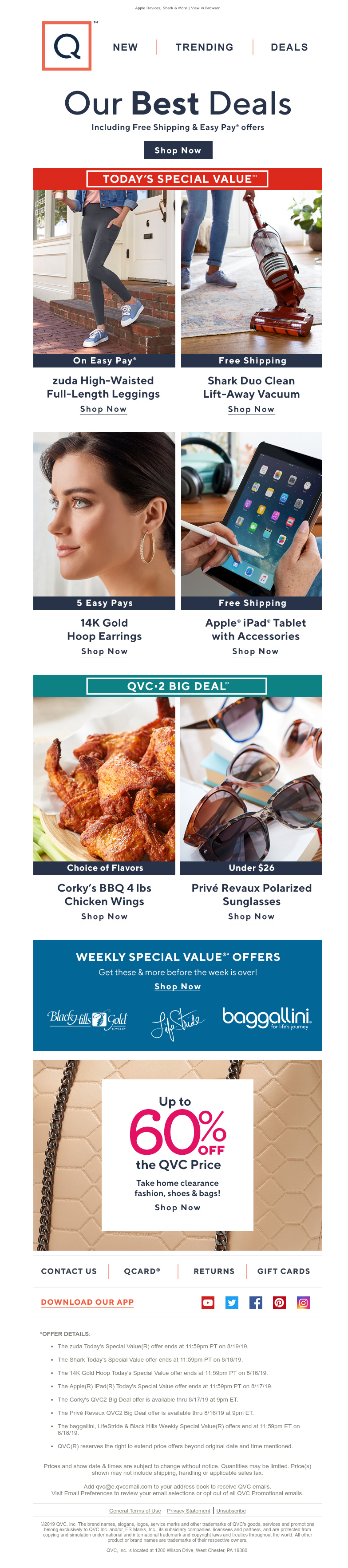Open the 14K Gold Hoop Earrings image

(x=104, y=514)
